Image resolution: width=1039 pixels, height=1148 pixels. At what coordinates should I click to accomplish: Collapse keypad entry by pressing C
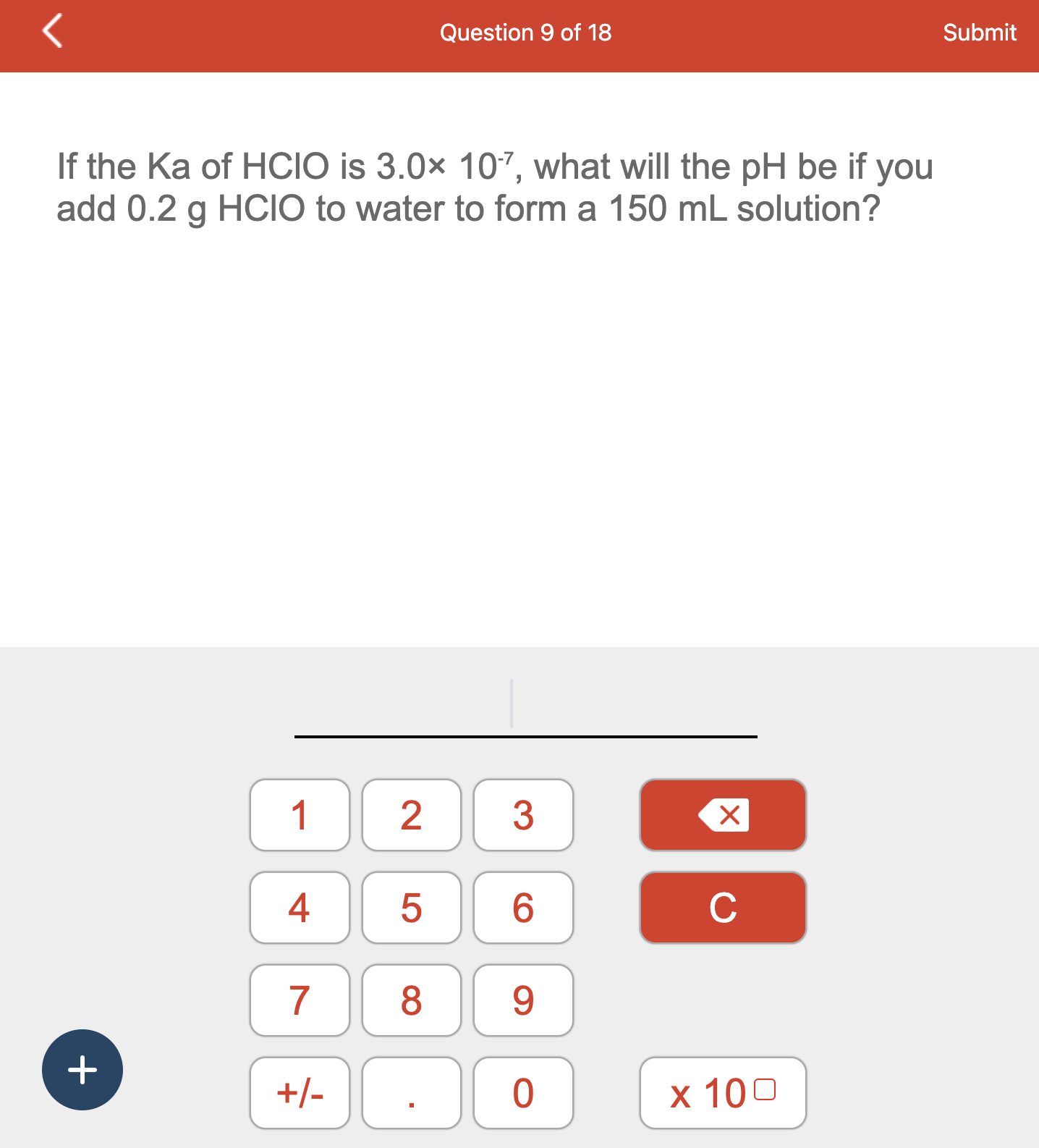coord(722,908)
